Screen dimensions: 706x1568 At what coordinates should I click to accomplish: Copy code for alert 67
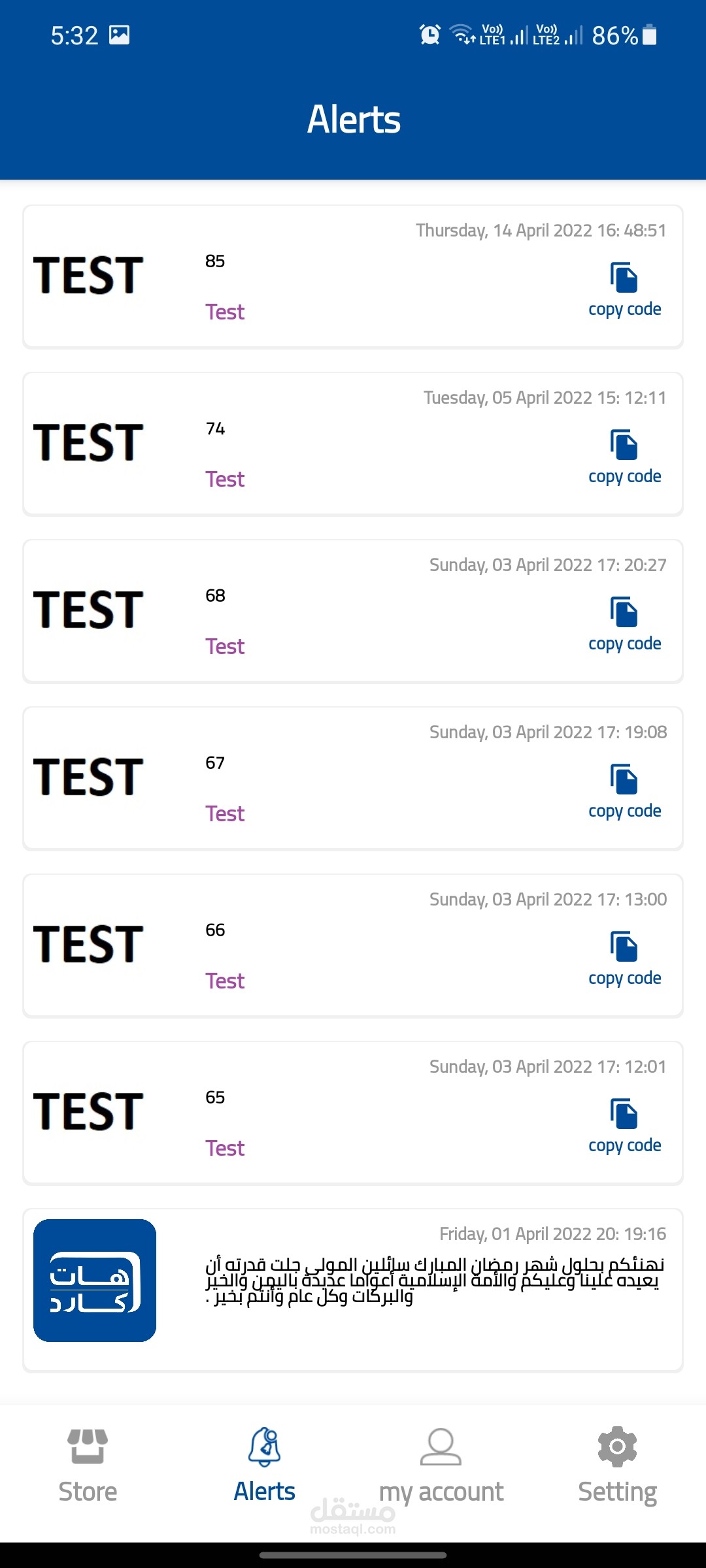coord(624,792)
